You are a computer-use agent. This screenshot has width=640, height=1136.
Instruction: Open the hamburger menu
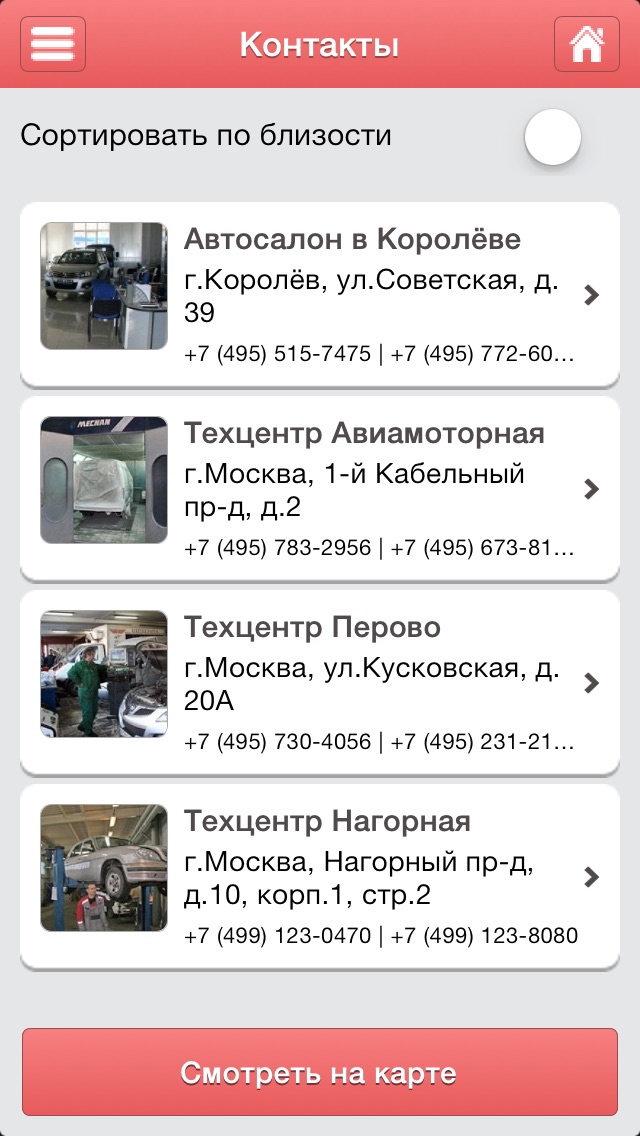coord(53,44)
